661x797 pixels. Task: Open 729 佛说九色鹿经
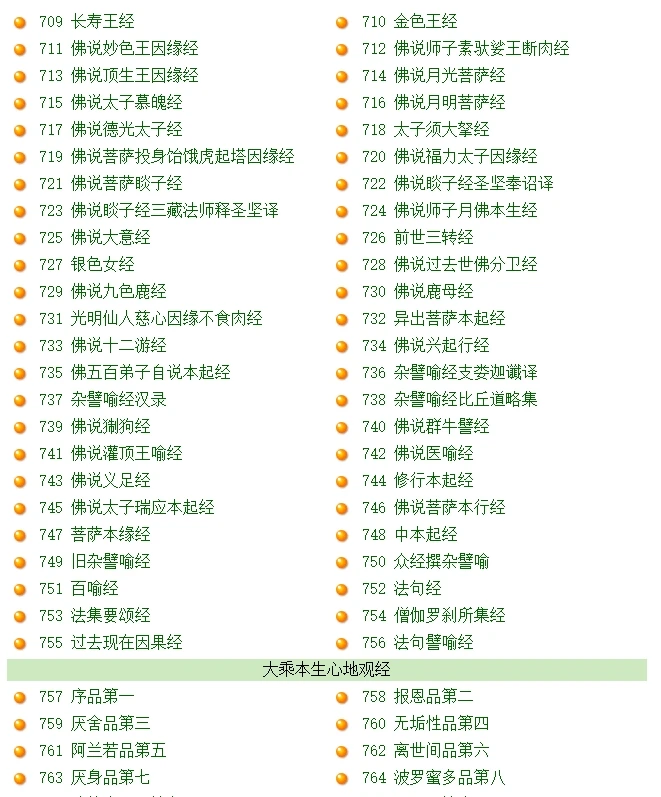(x=118, y=291)
